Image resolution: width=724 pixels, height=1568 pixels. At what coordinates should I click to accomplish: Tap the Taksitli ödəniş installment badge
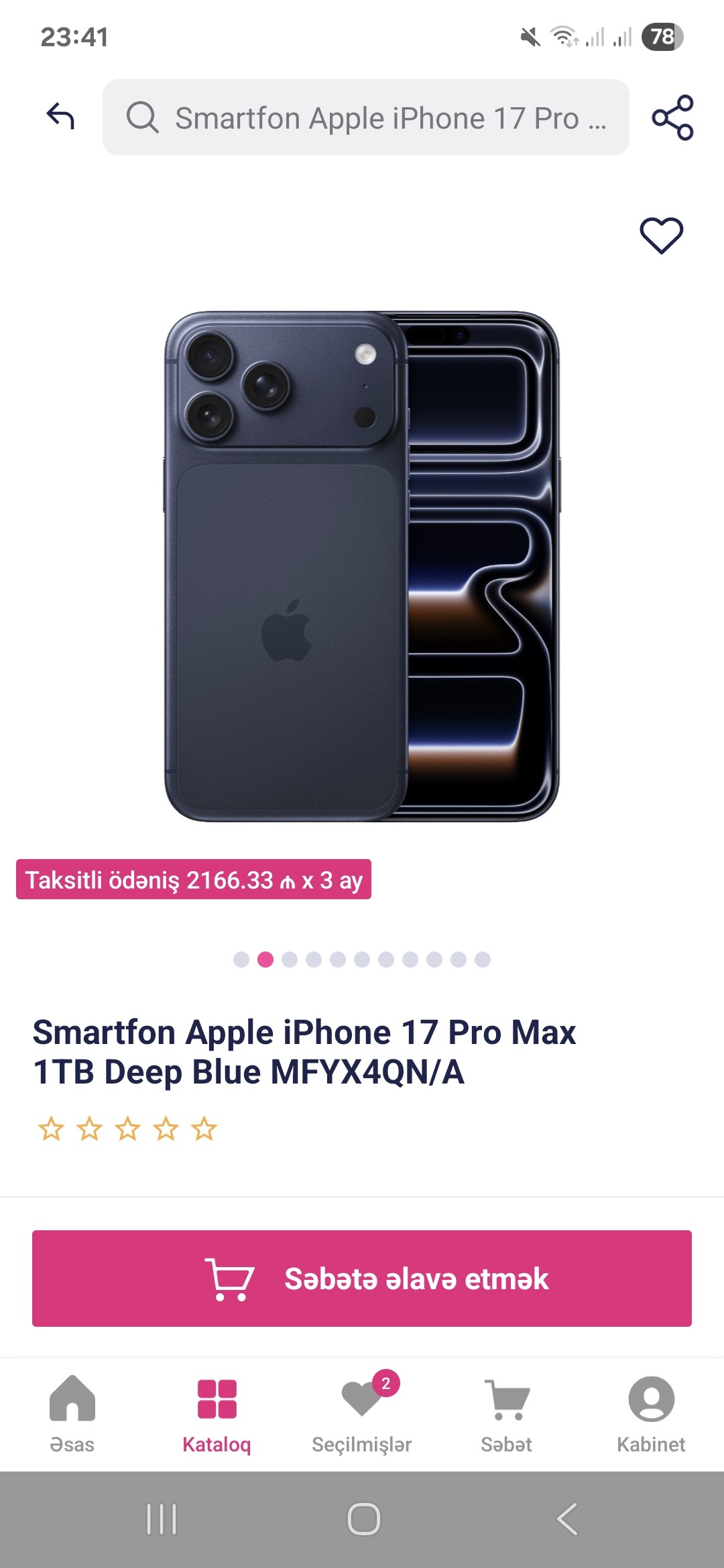pos(194,880)
